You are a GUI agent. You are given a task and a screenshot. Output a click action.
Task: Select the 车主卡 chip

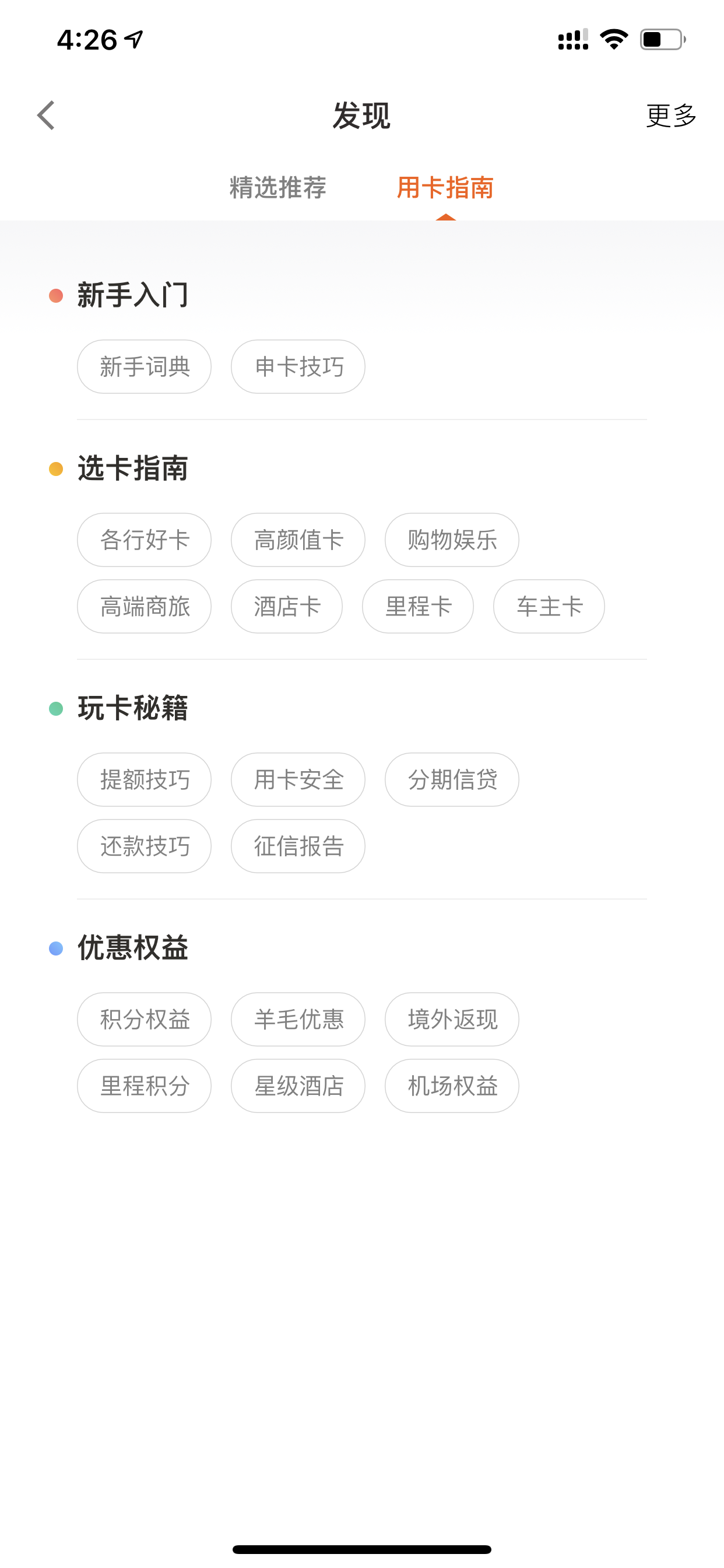coord(549,606)
